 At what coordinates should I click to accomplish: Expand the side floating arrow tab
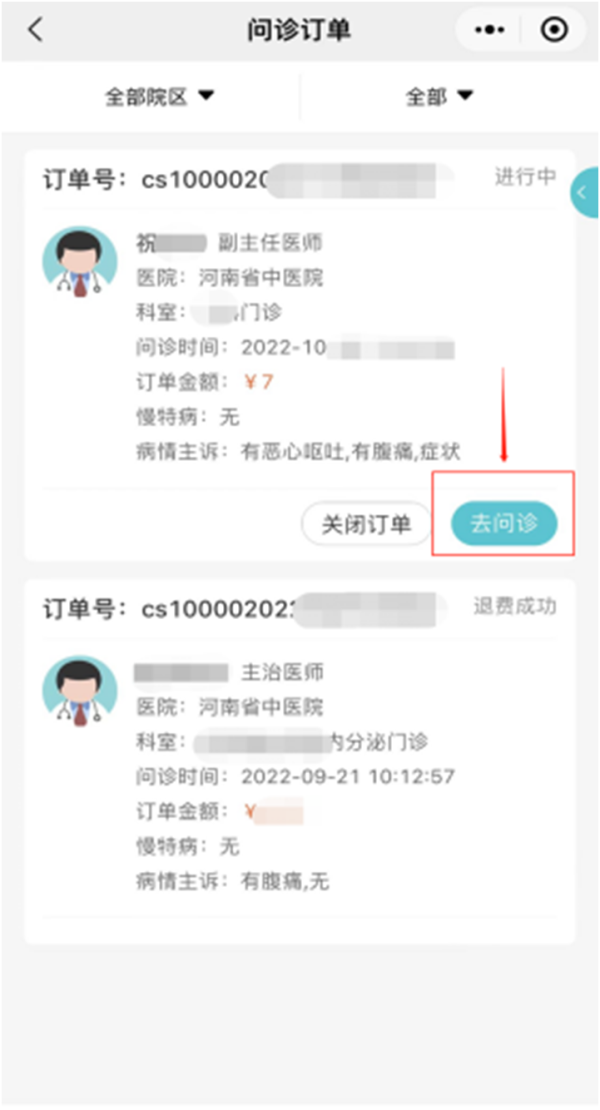[x=586, y=194]
